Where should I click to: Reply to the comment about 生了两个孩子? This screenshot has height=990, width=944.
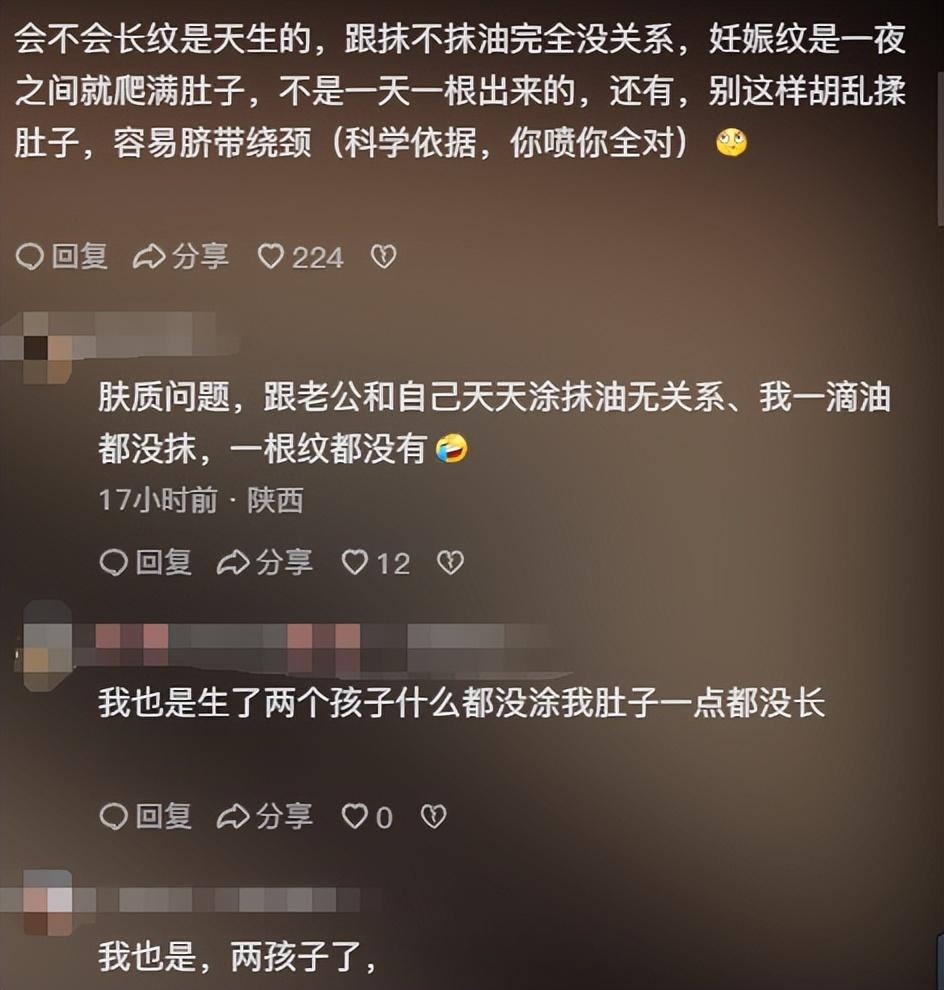tap(146, 817)
